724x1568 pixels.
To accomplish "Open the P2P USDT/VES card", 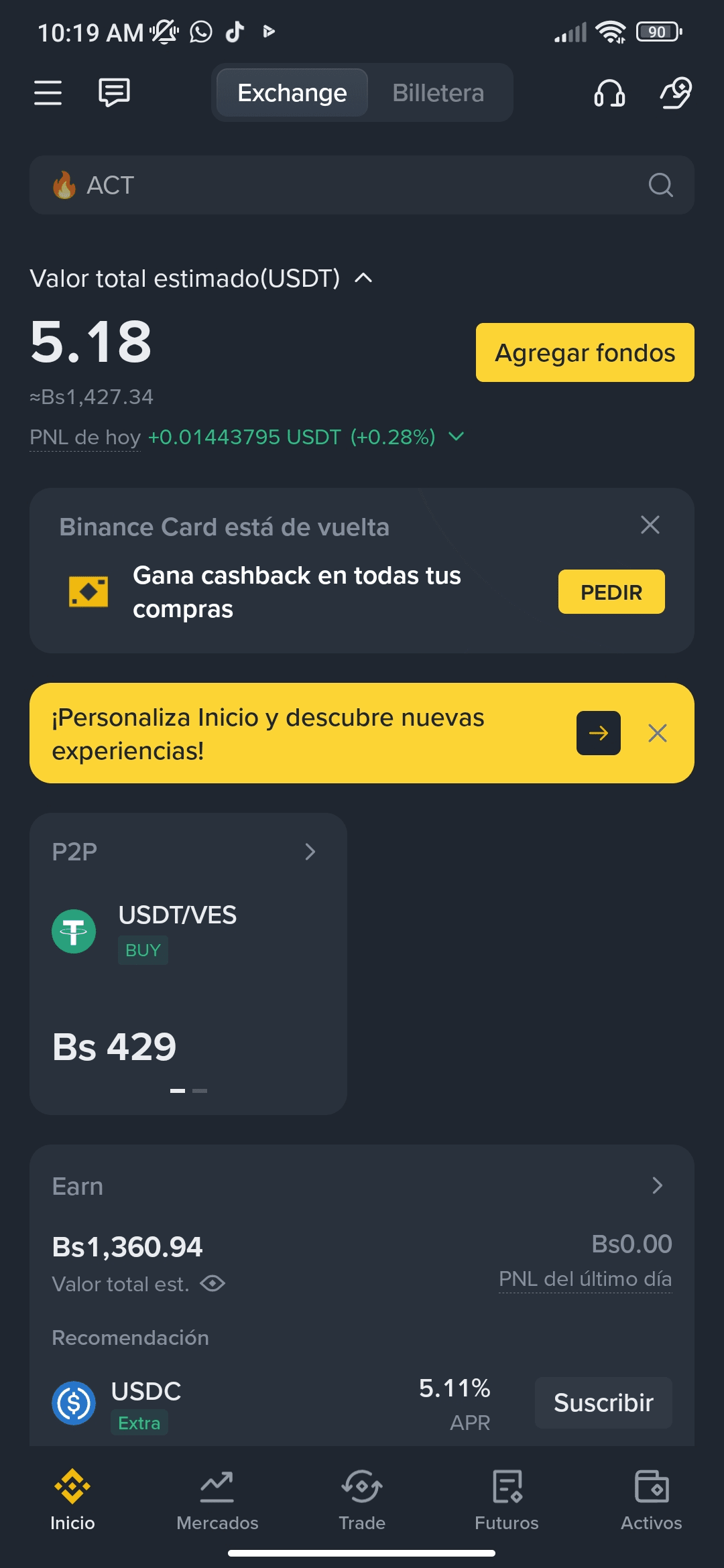I will (188, 964).
